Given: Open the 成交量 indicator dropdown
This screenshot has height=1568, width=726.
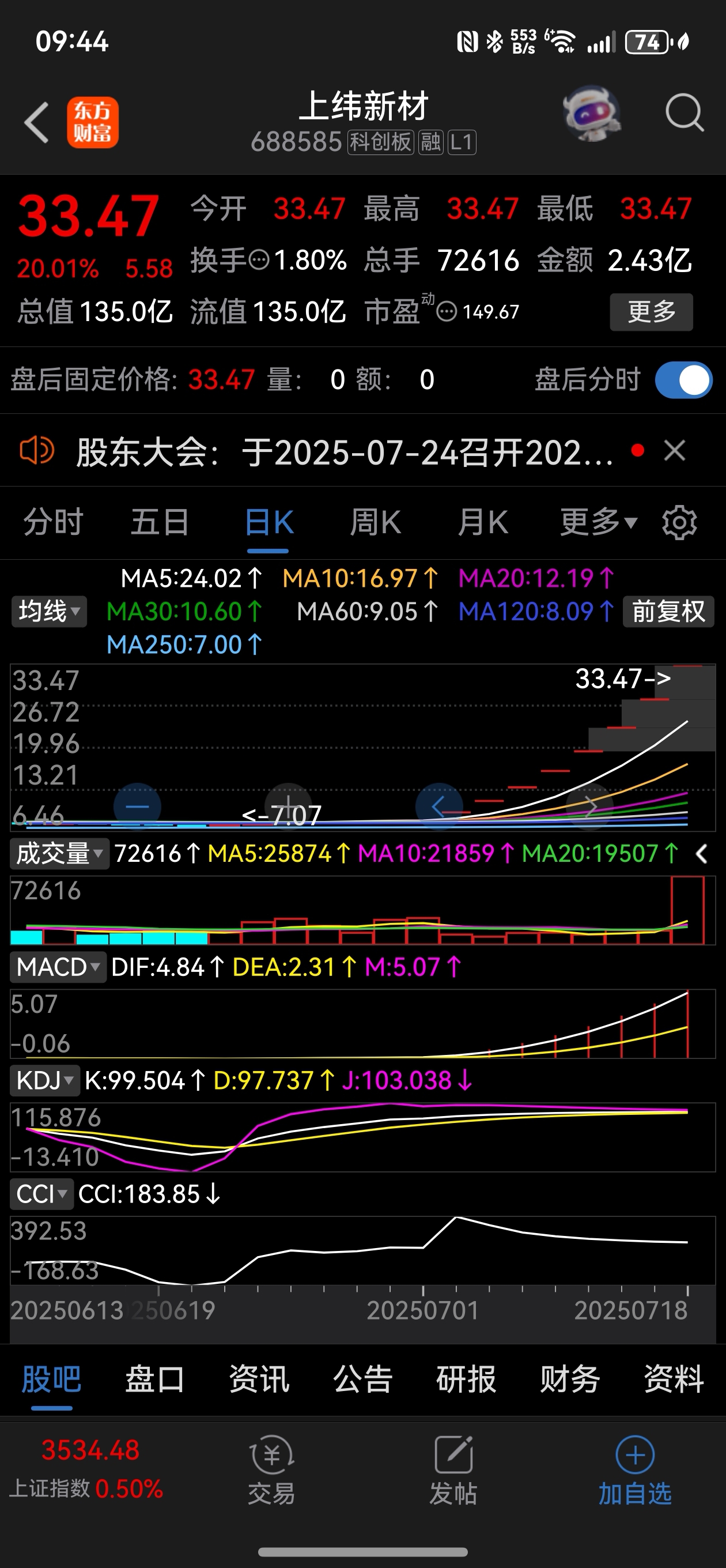Looking at the screenshot, I should tap(60, 853).
